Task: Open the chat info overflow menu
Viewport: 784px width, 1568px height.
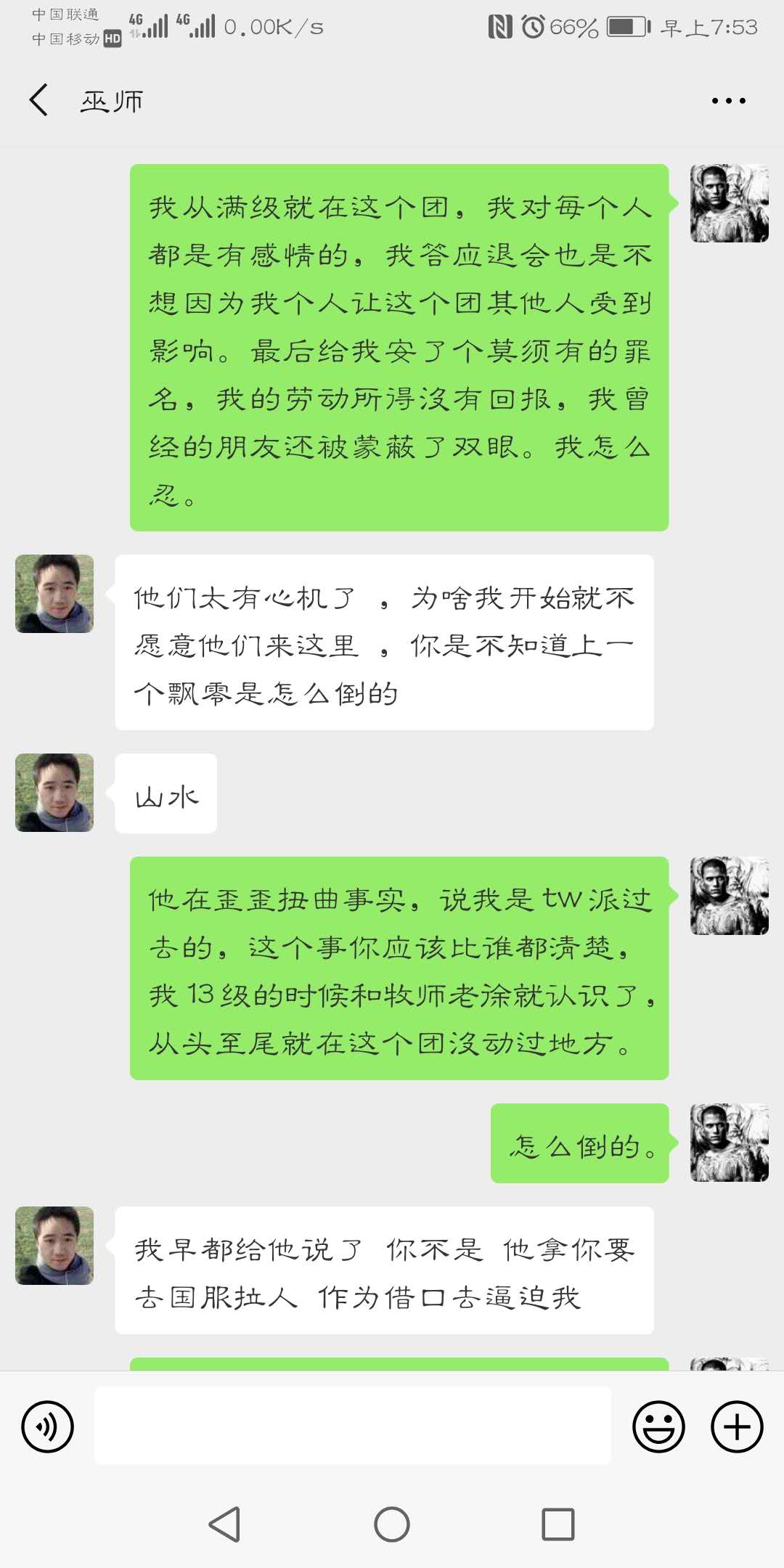Action: point(728,101)
